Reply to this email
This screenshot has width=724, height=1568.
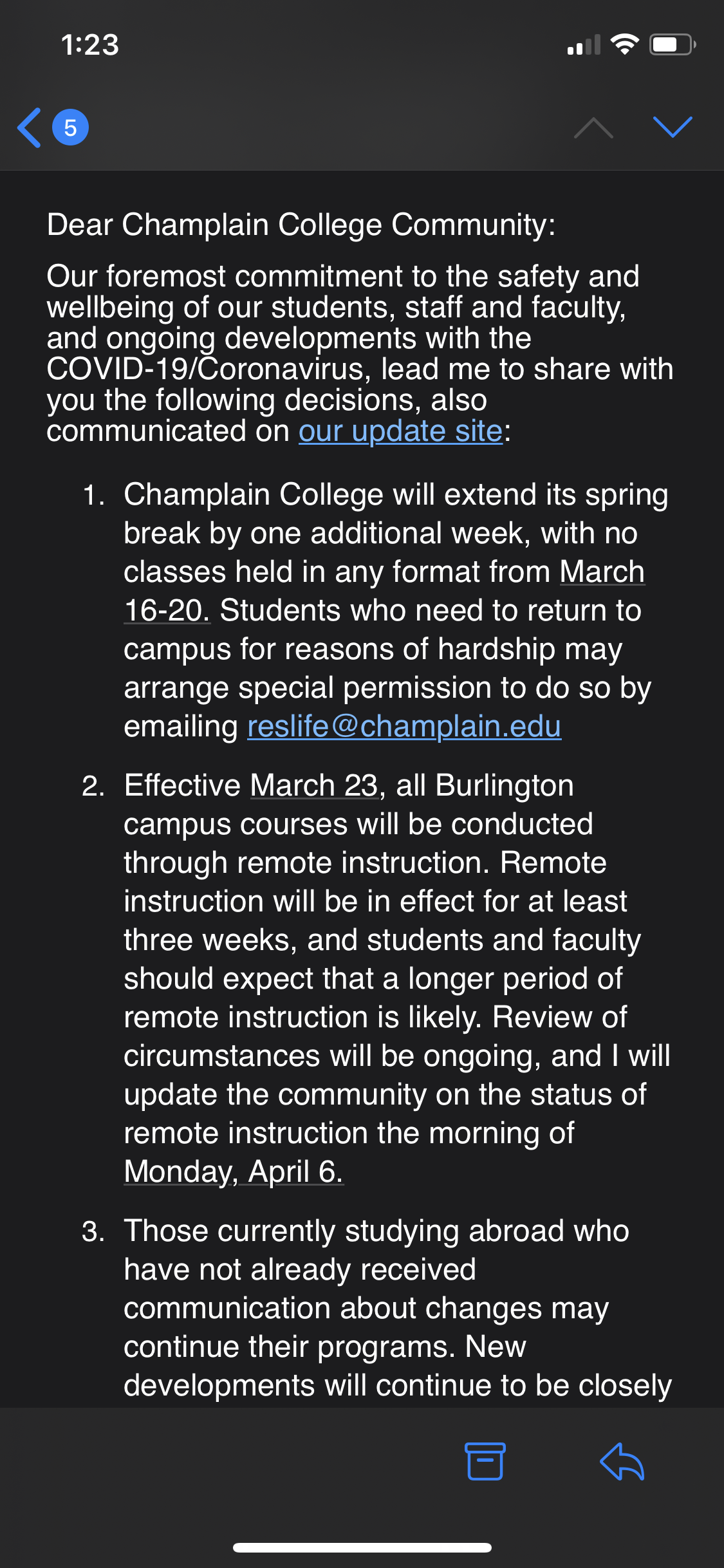click(x=622, y=1461)
